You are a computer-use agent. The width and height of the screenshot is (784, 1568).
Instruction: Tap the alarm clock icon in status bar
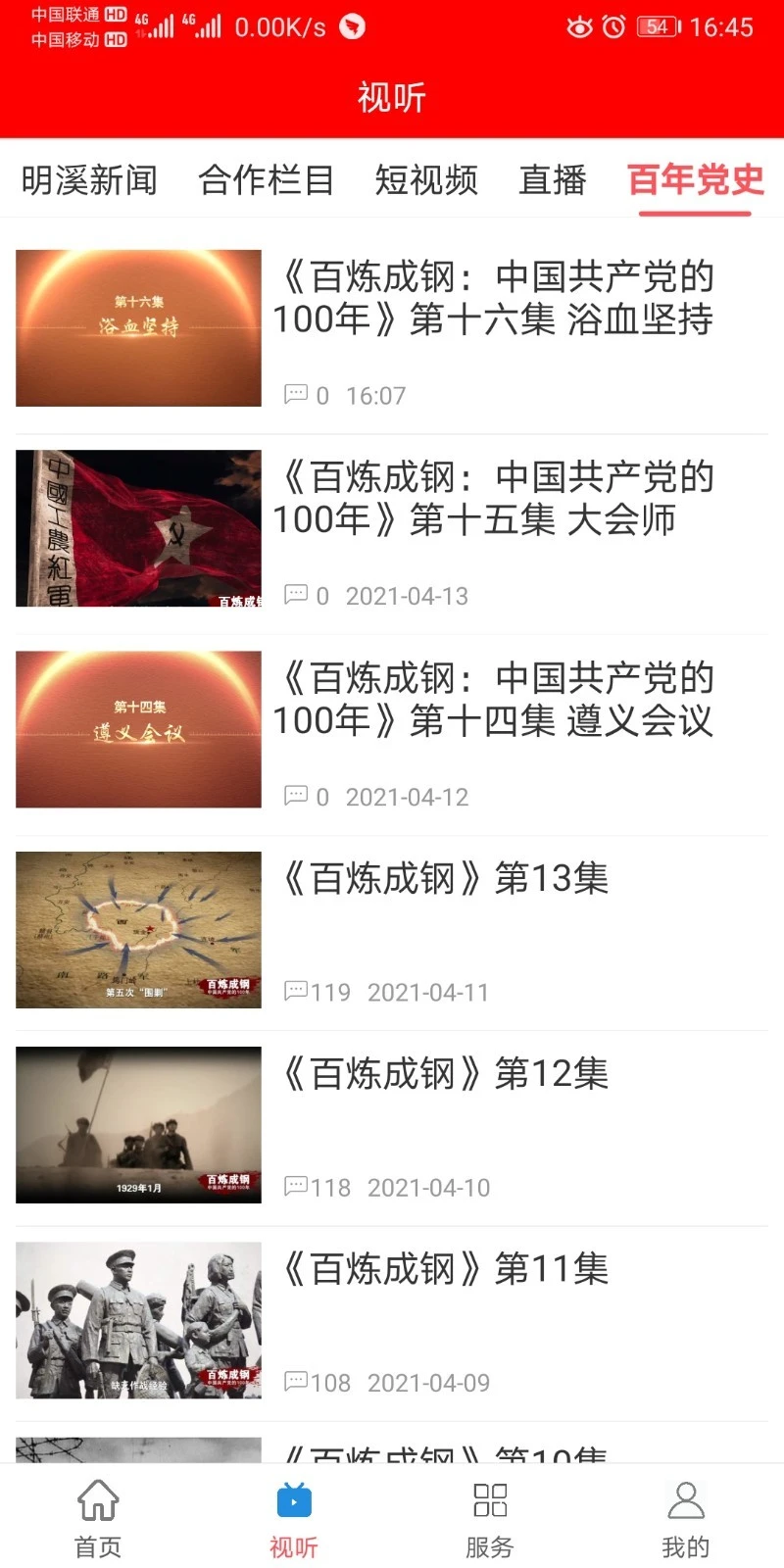pyautogui.click(x=613, y=27)
